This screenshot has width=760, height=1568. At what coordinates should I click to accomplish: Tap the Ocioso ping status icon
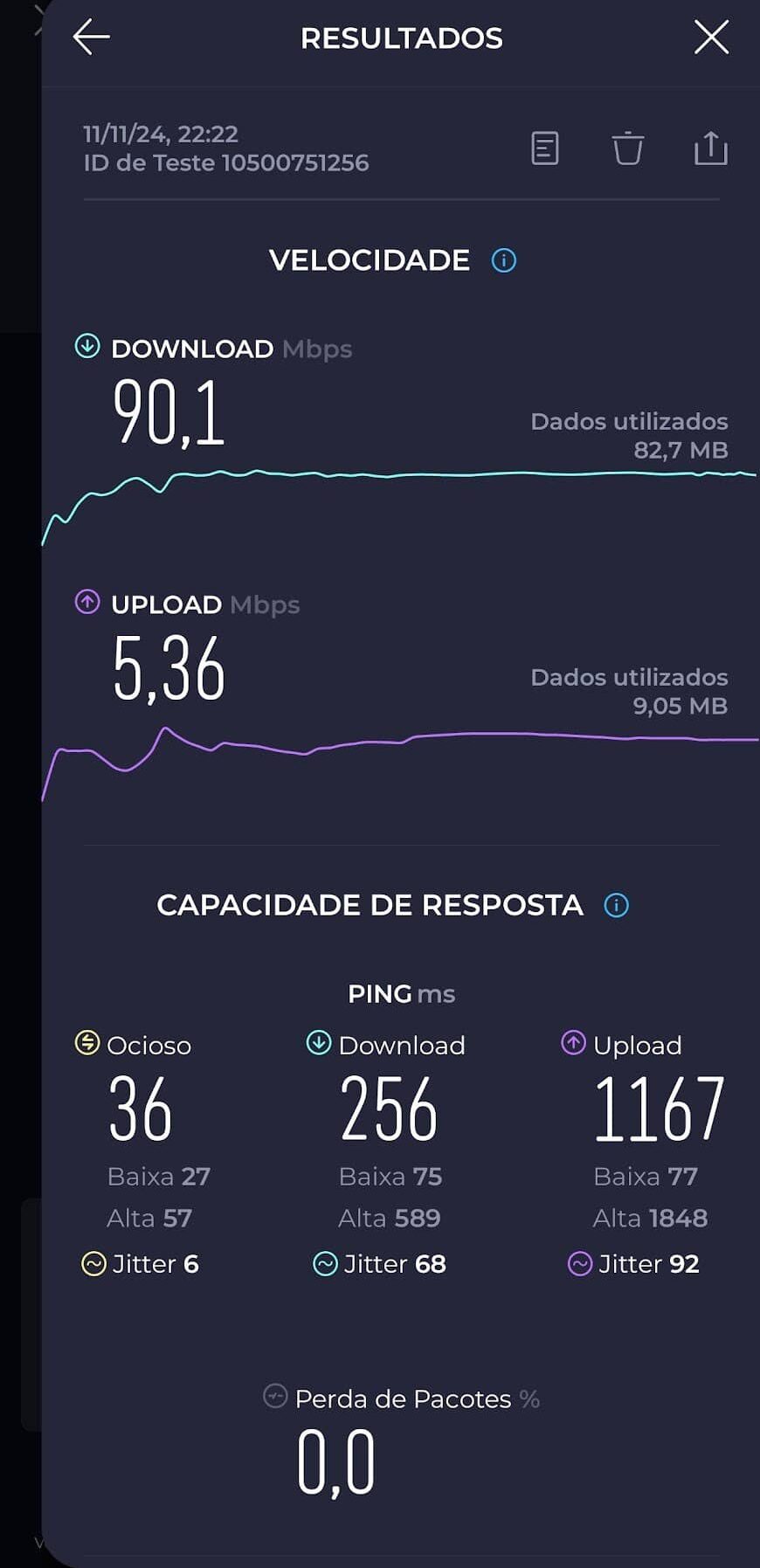(x=87, y=1045)
